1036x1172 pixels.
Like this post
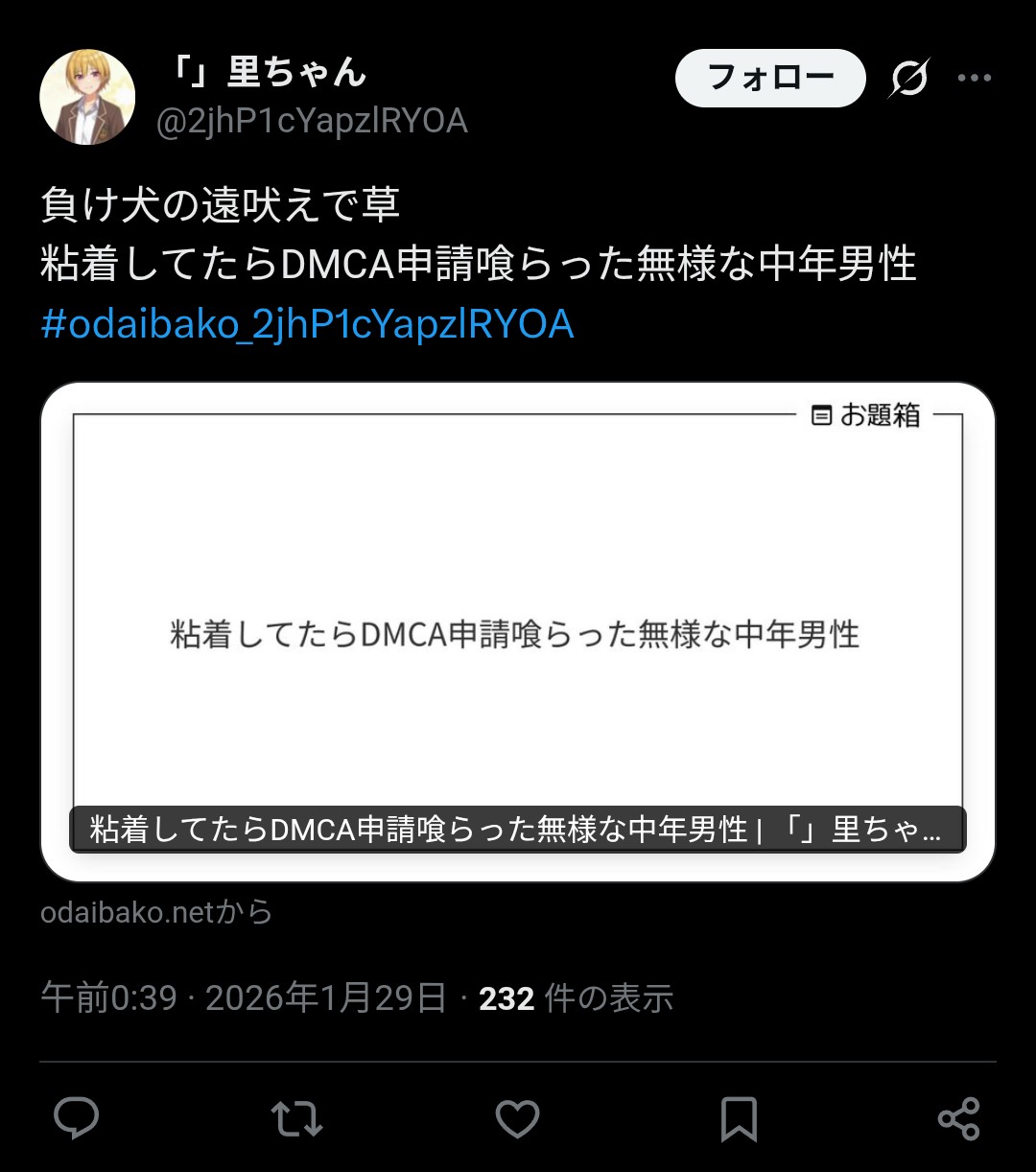[517, 1118]
